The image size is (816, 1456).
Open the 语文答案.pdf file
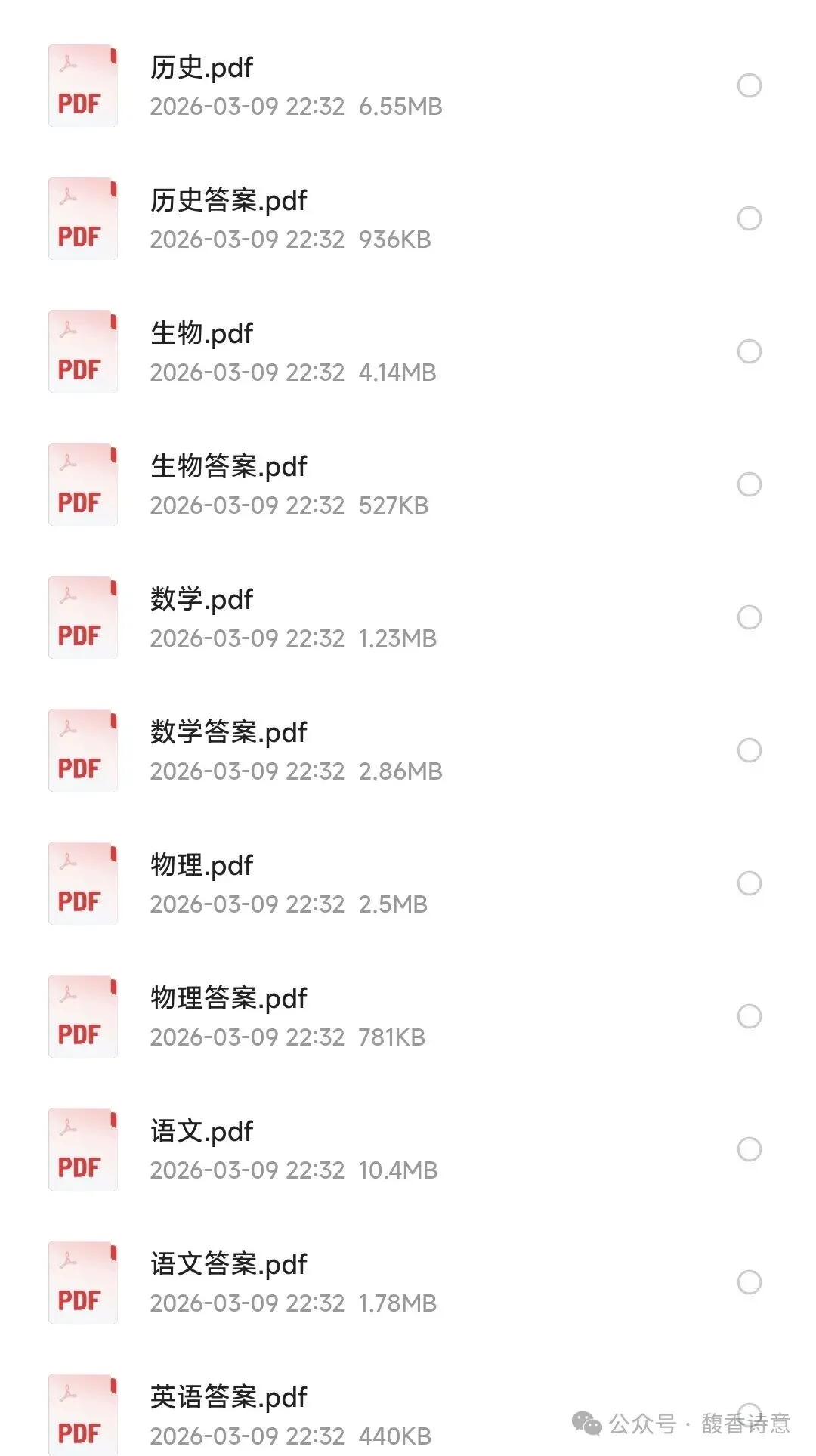click(408, 1282)
